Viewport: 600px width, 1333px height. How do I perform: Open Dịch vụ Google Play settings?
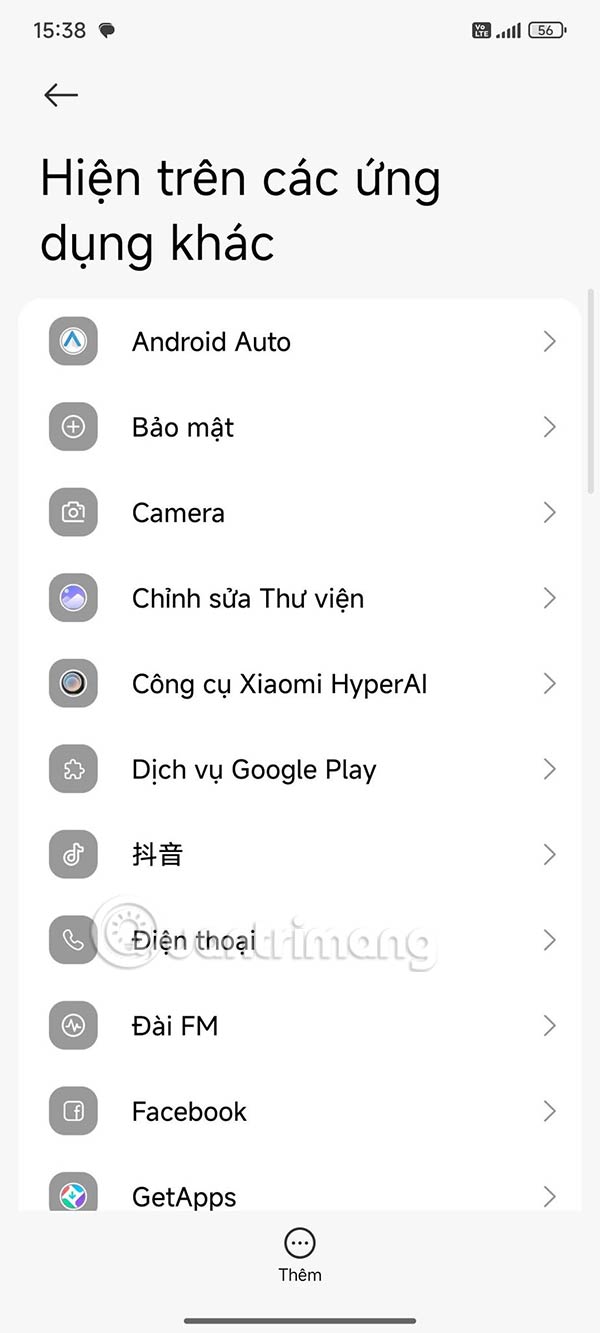pos(300,770)
